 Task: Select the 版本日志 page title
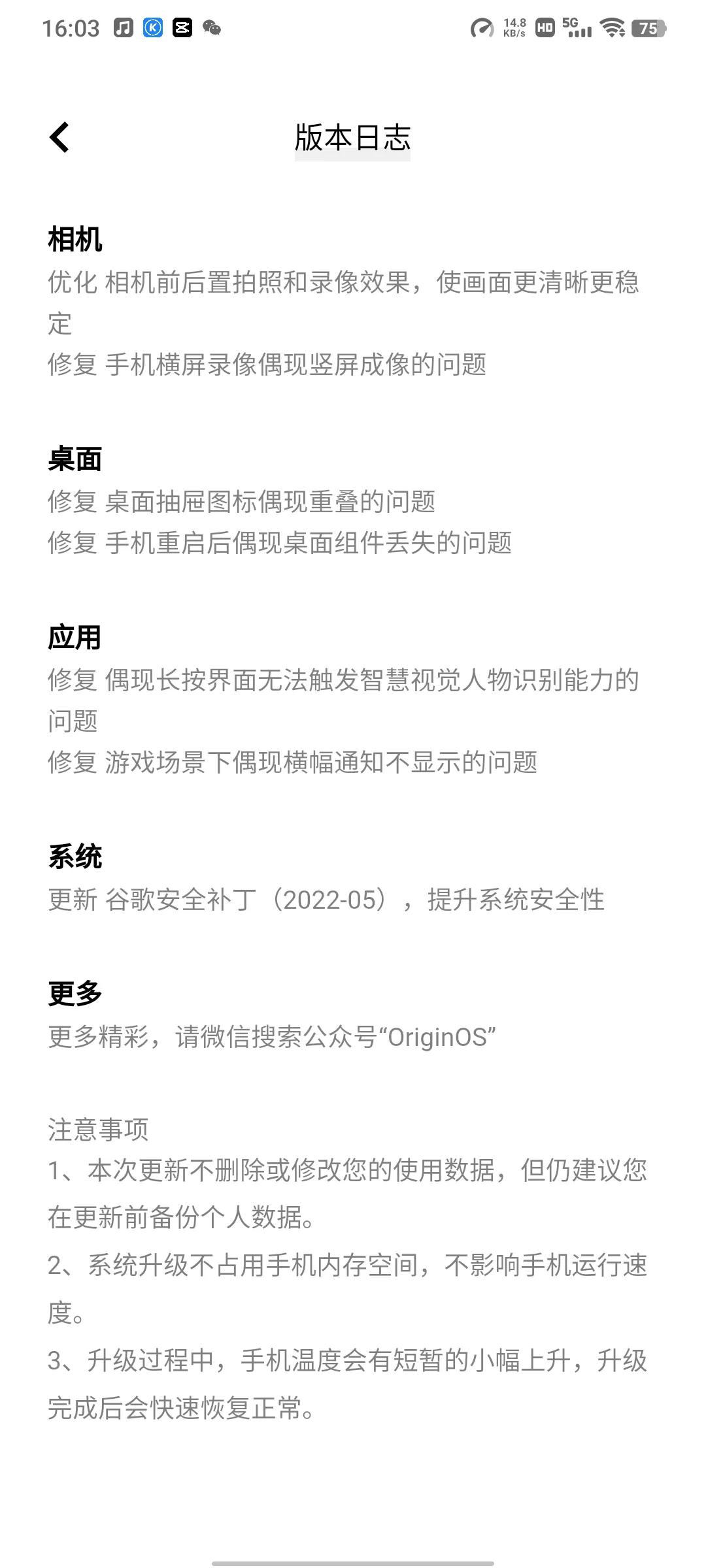click(353, 139)
